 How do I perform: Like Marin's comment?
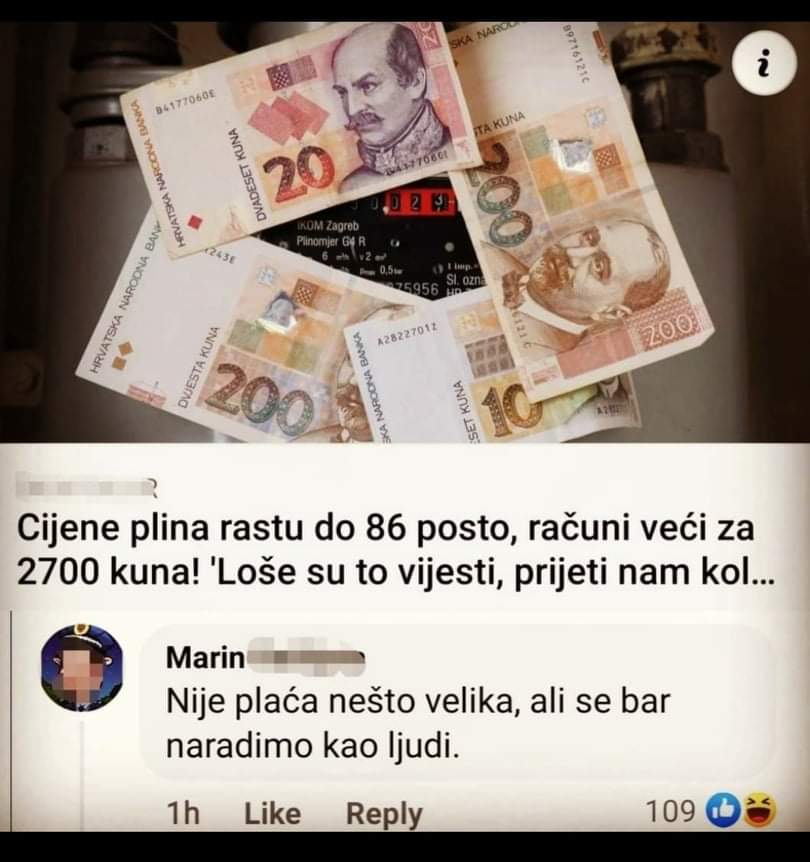(x=272, y=814)
